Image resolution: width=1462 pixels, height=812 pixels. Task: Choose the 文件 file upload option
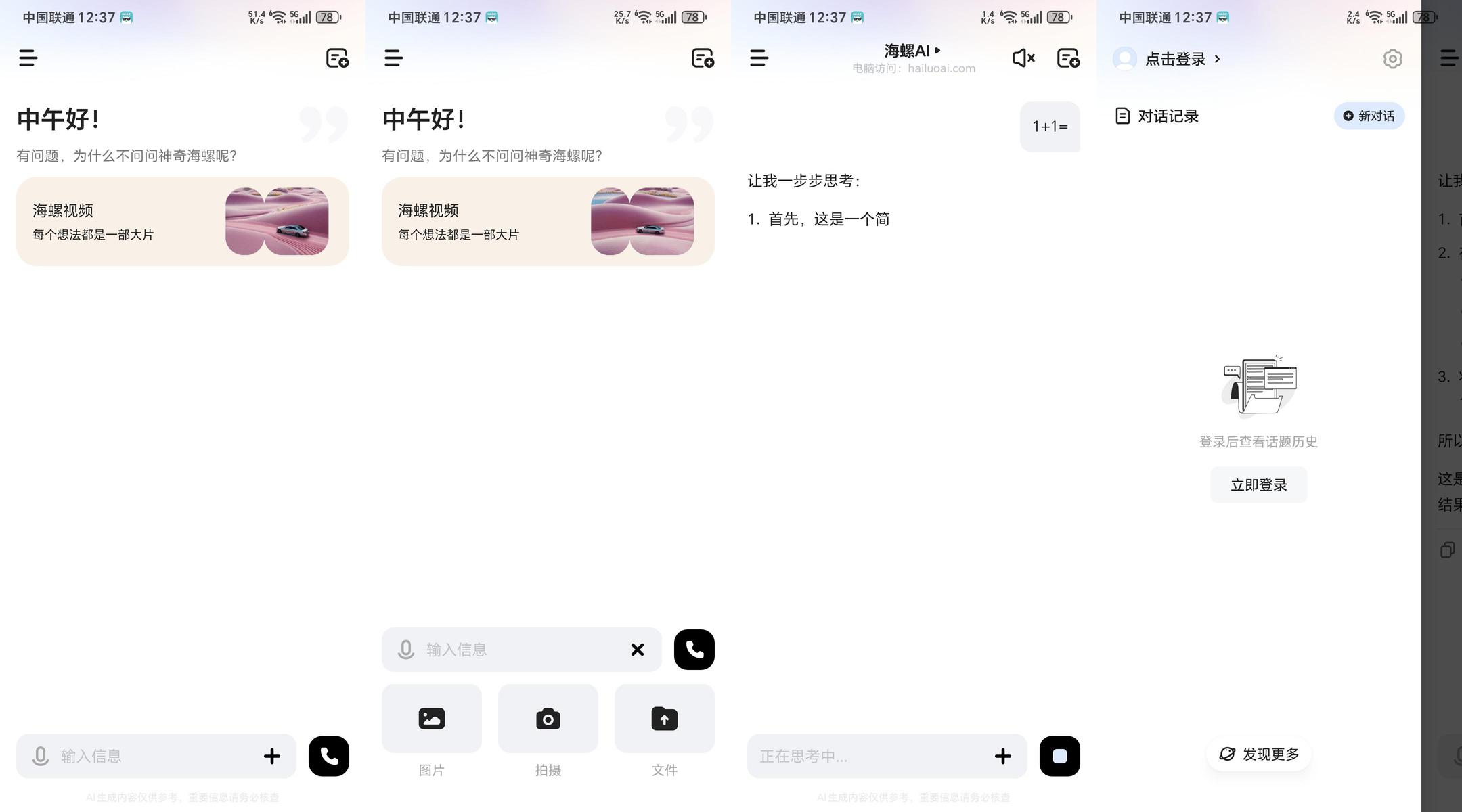pyautogui.click(x=664, y=719)
